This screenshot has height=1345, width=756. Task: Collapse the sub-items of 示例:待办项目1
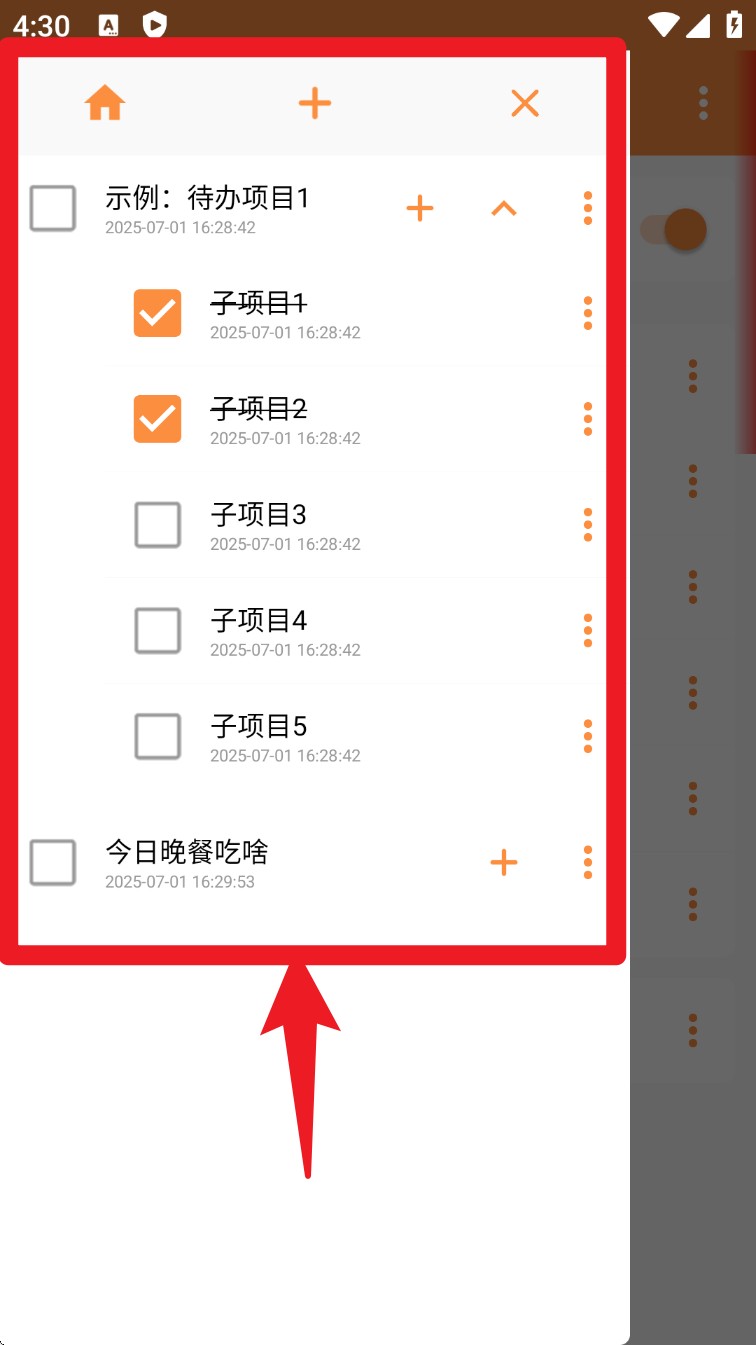click(504, 208)
